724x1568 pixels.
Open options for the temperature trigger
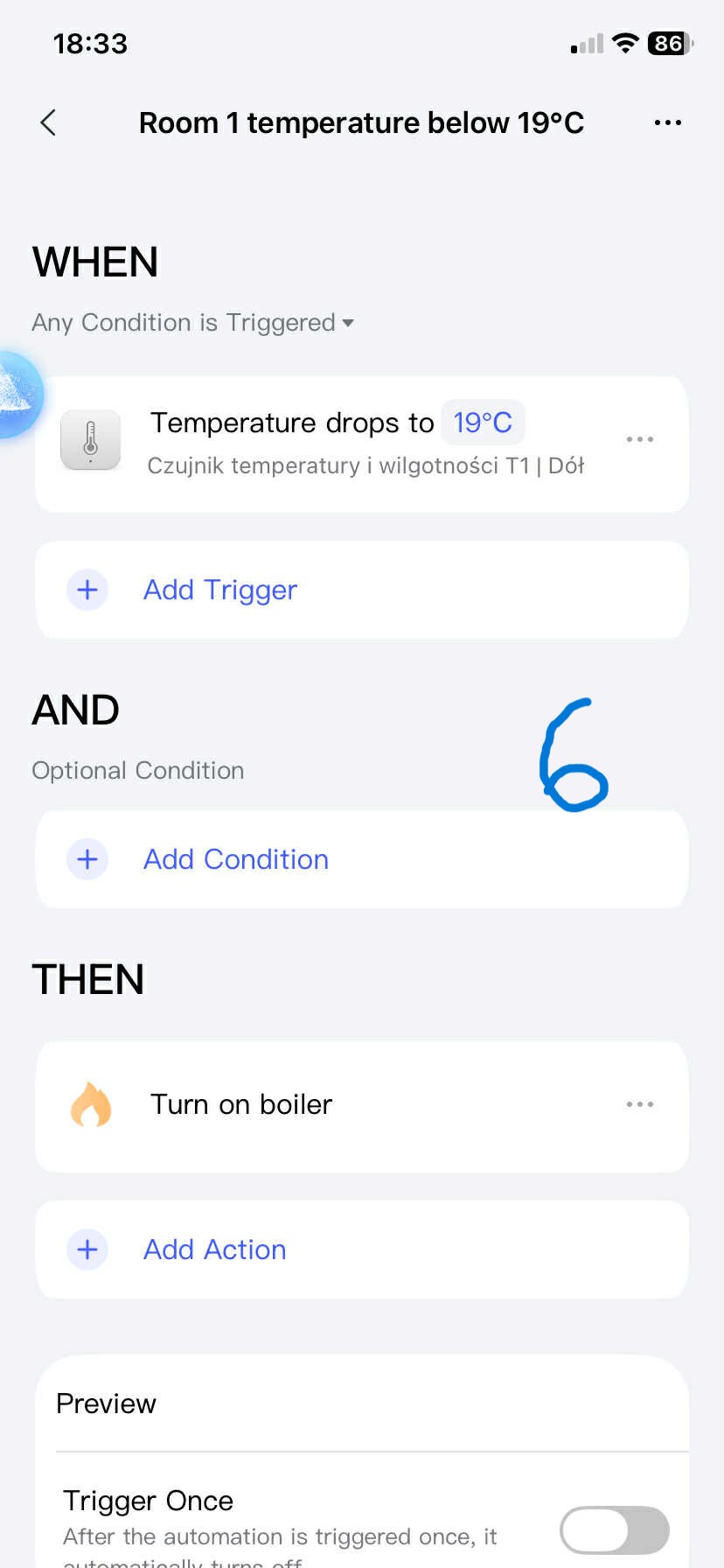pos(639,439)
